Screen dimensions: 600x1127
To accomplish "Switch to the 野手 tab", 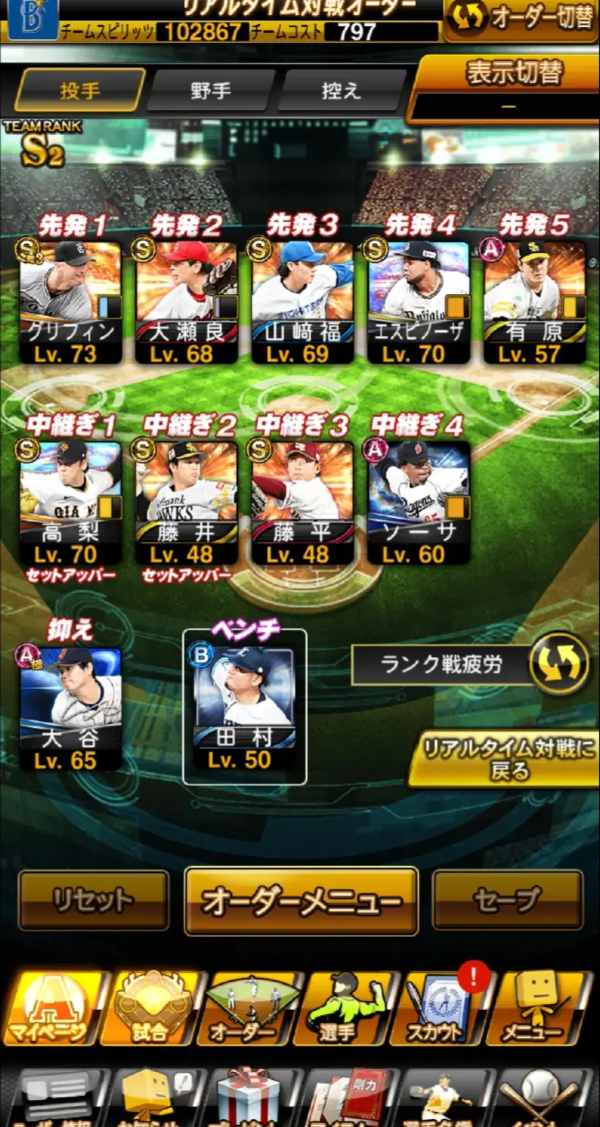I will point(210,91).
